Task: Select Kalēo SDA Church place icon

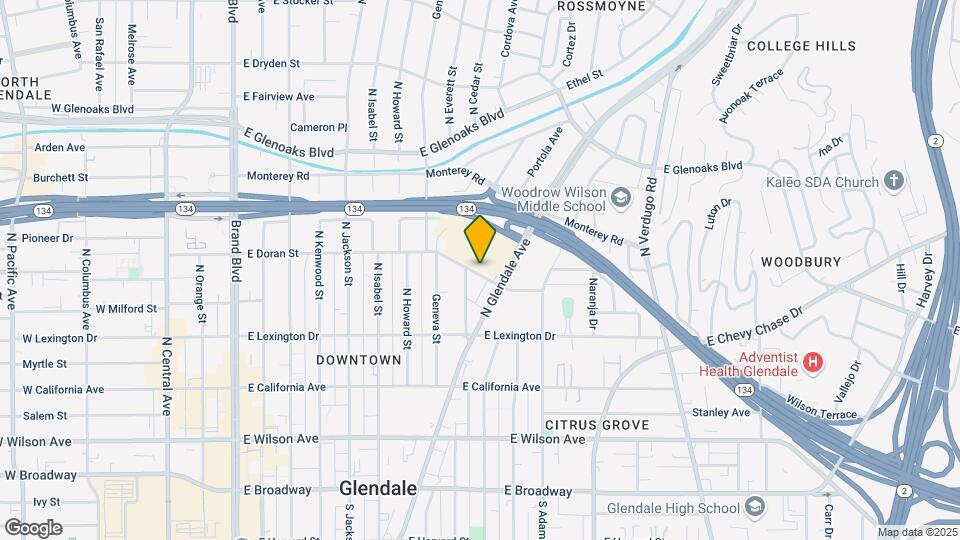Action: click(893, 181)
